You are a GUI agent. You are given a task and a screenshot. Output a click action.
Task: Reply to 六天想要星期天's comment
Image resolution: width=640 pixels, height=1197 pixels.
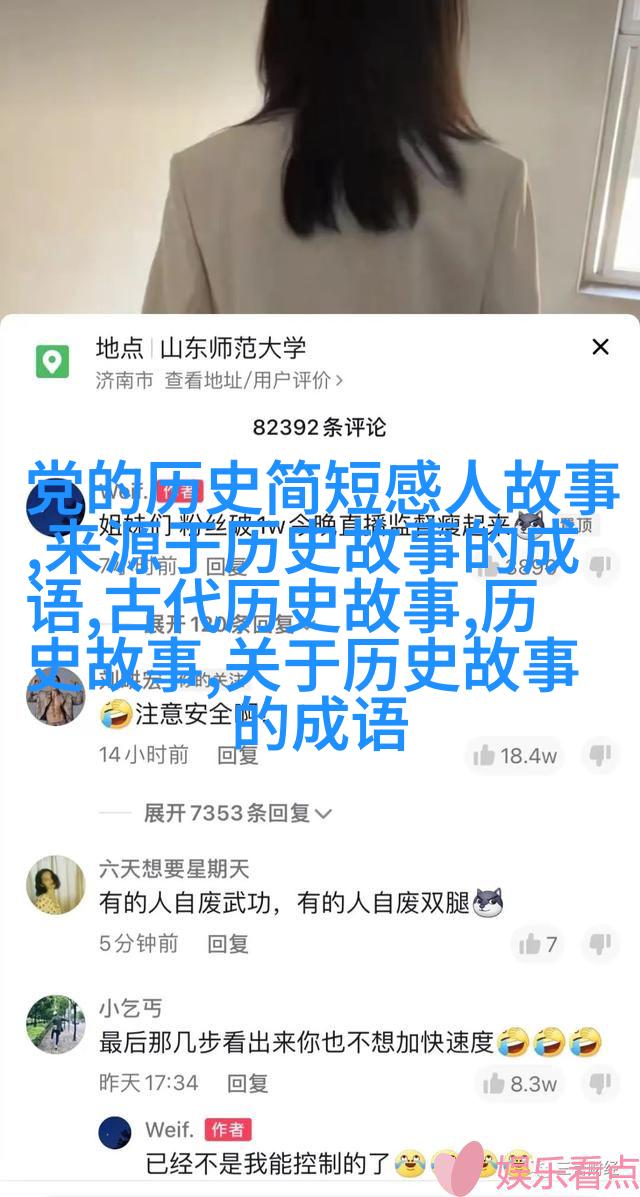[227, 943]
